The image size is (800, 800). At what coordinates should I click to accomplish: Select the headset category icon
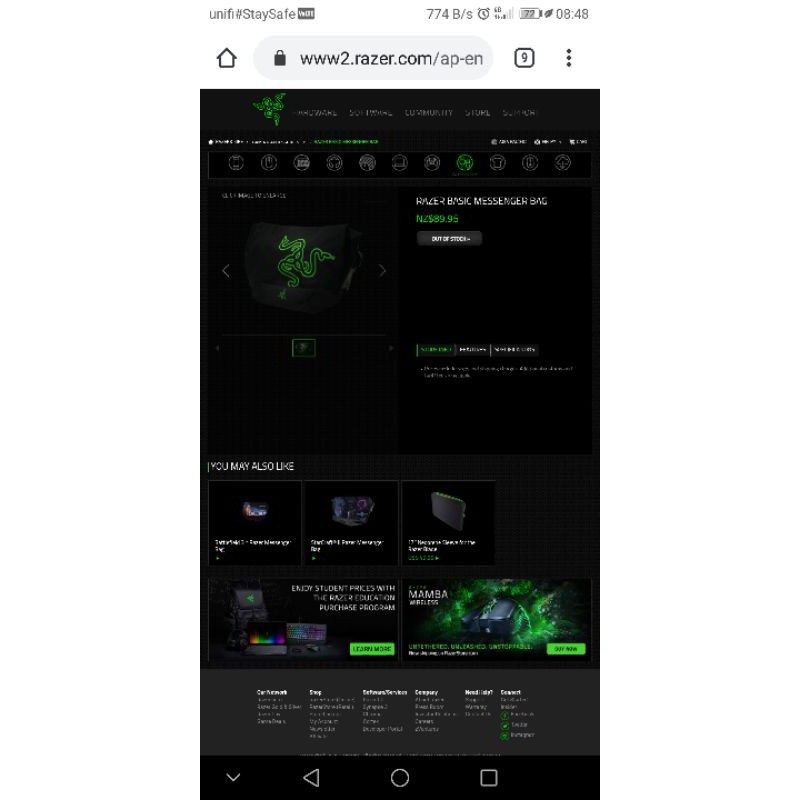334,163
